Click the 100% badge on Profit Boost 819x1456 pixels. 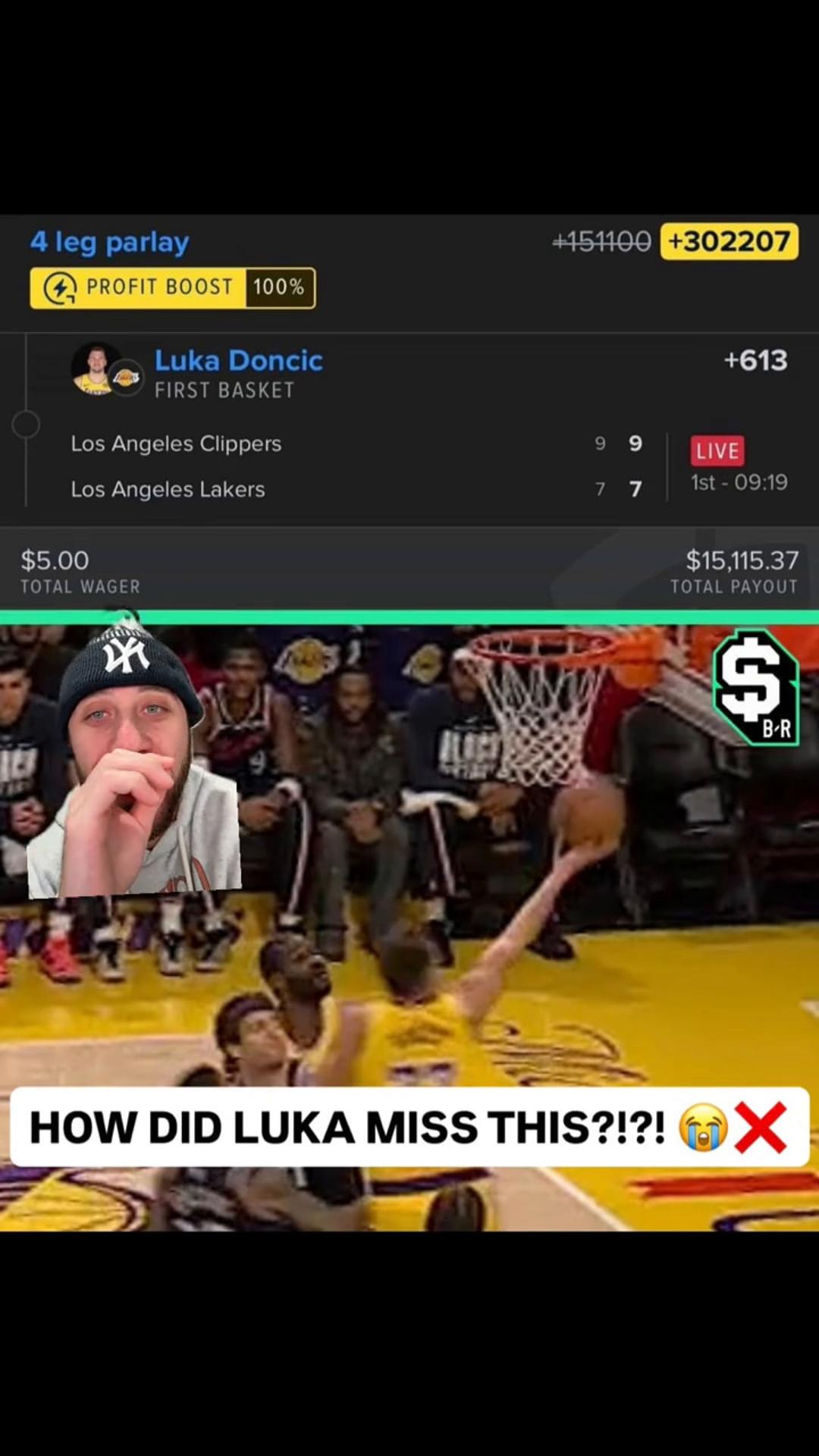point(279,287)
